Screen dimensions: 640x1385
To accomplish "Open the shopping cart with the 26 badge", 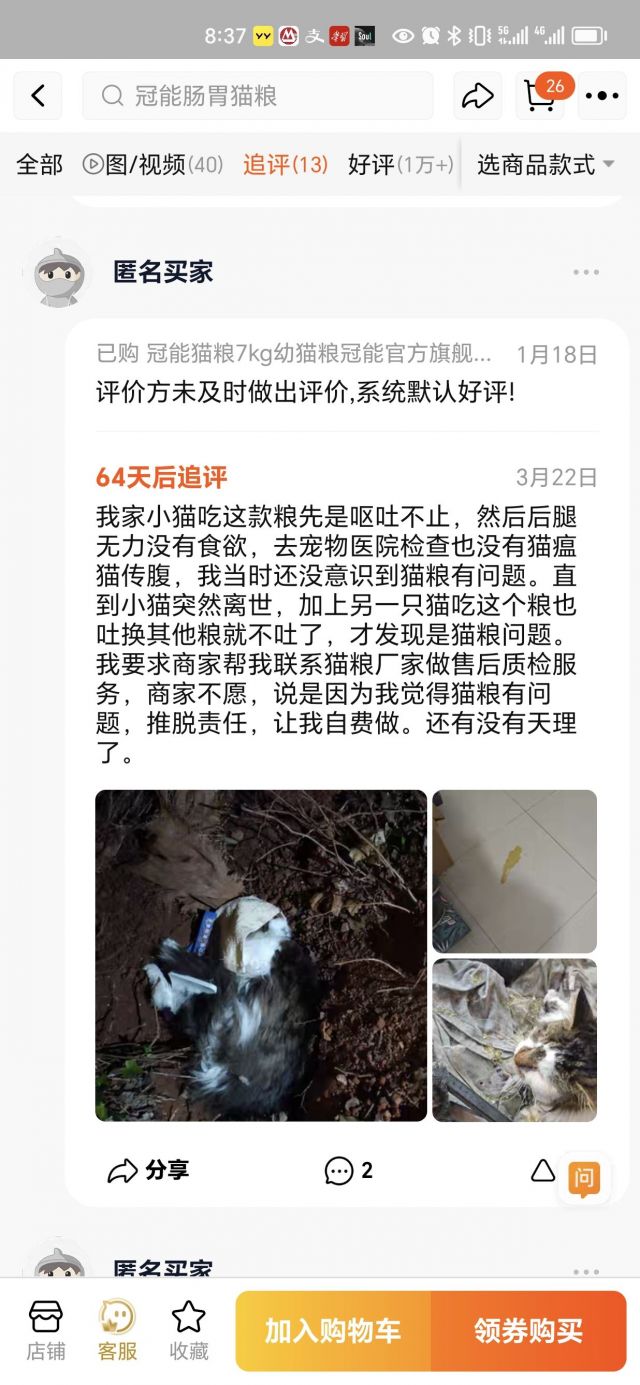I will 542,95.
